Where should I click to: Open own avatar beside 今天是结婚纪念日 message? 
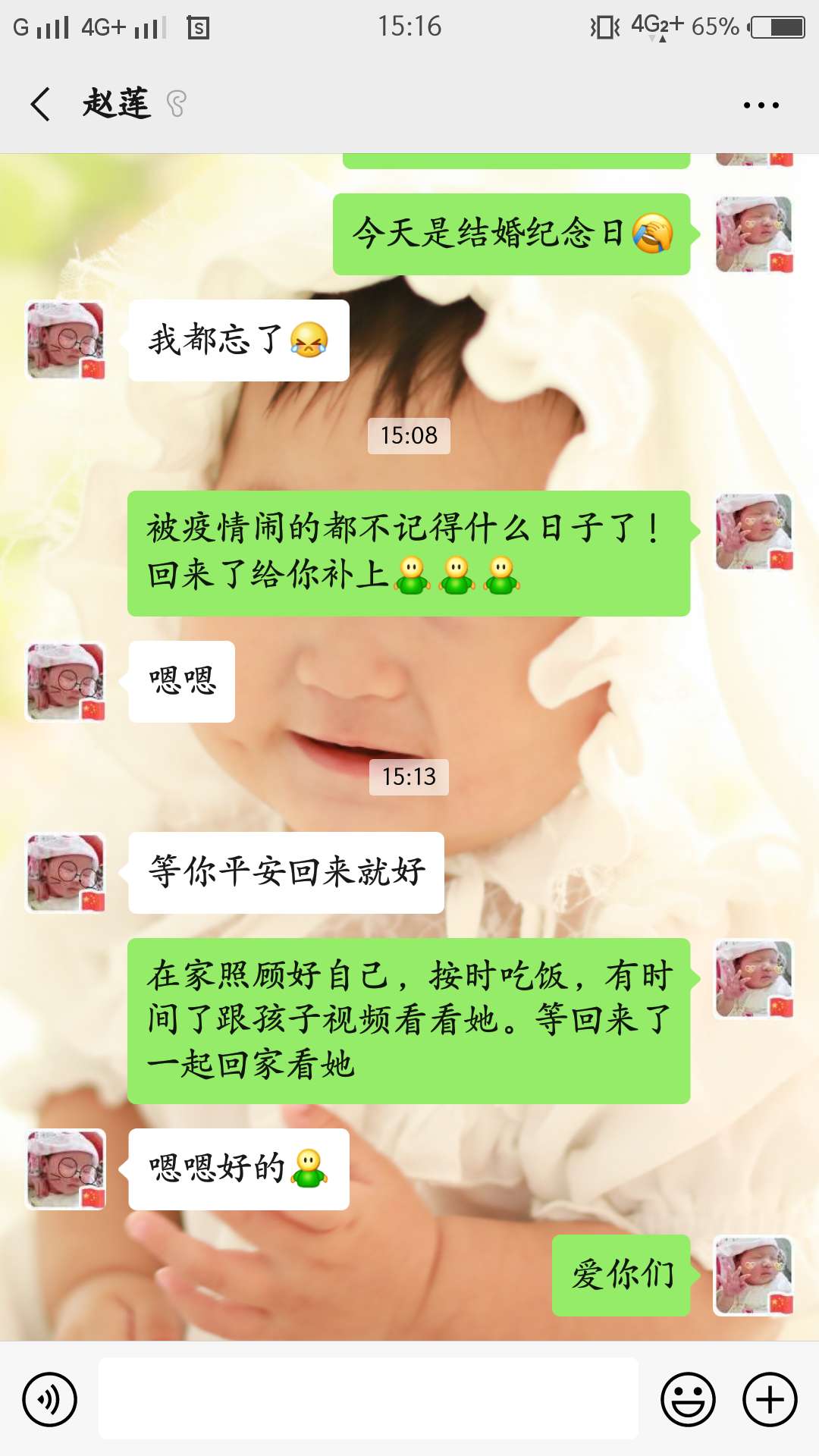click(x=754, y=234)
